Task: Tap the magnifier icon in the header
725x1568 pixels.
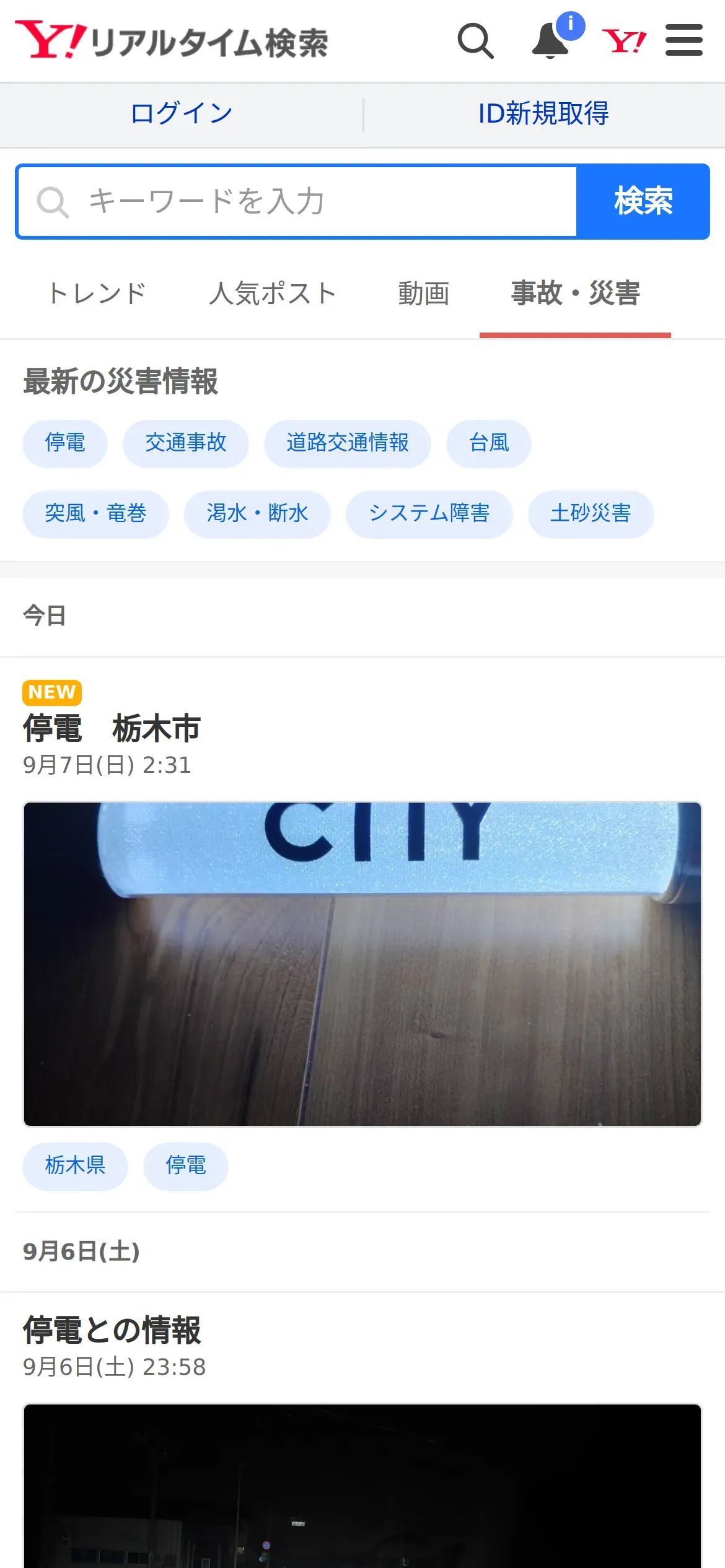Action: (475, 41)
